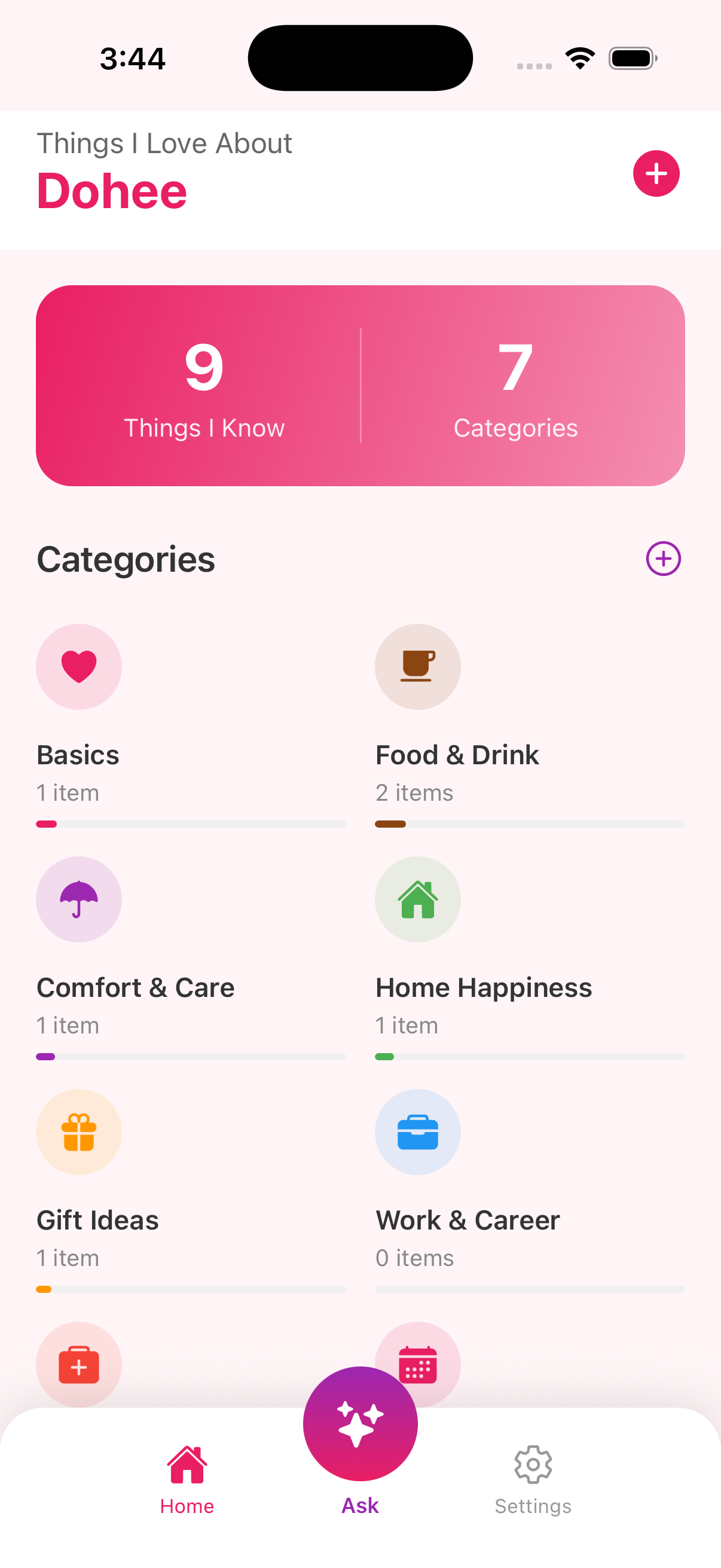Viewport: 721px width, 1568px height.
Task: Open the calendar category icon at the bottom
Action: (x=417, y=1365)
